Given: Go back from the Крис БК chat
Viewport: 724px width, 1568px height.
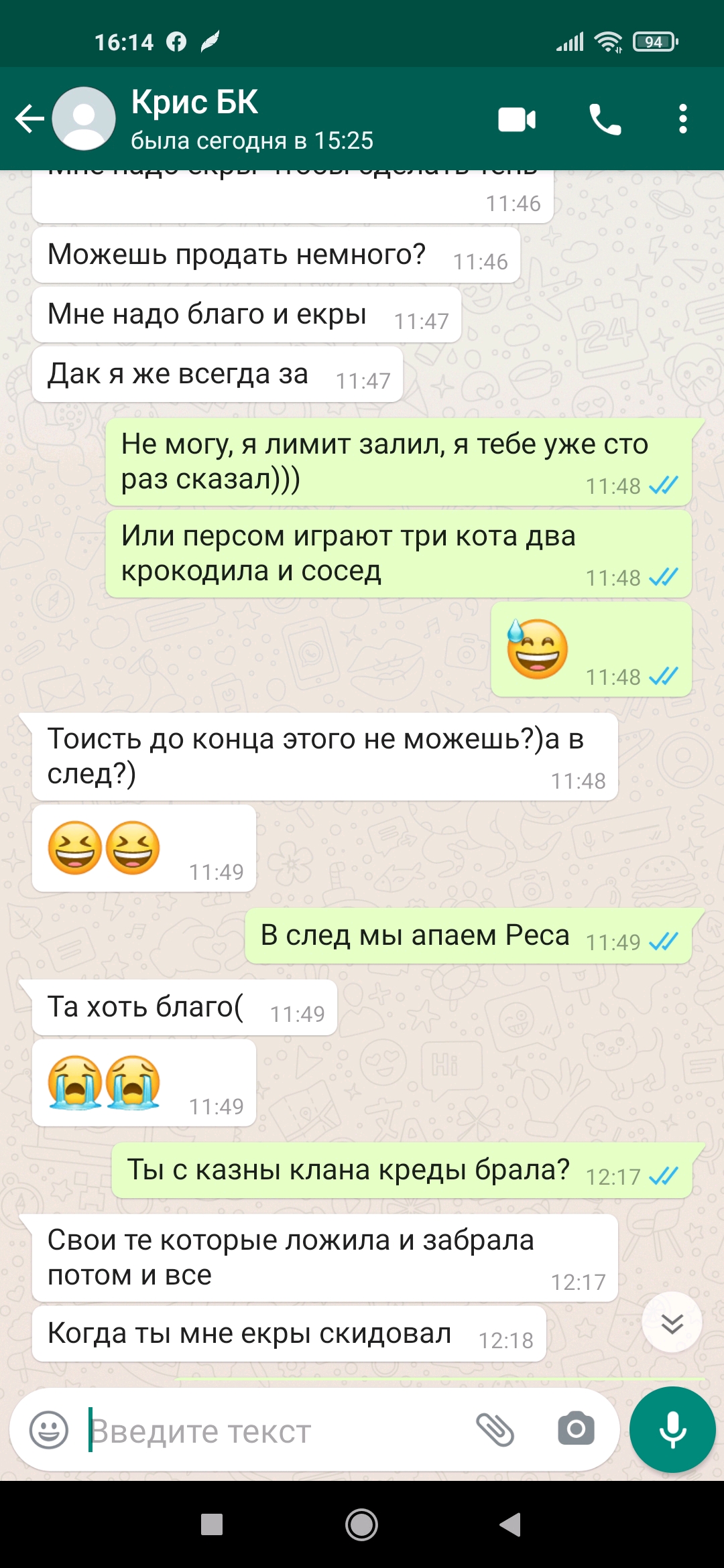Looking at the screenshot, I should [29, 119].
